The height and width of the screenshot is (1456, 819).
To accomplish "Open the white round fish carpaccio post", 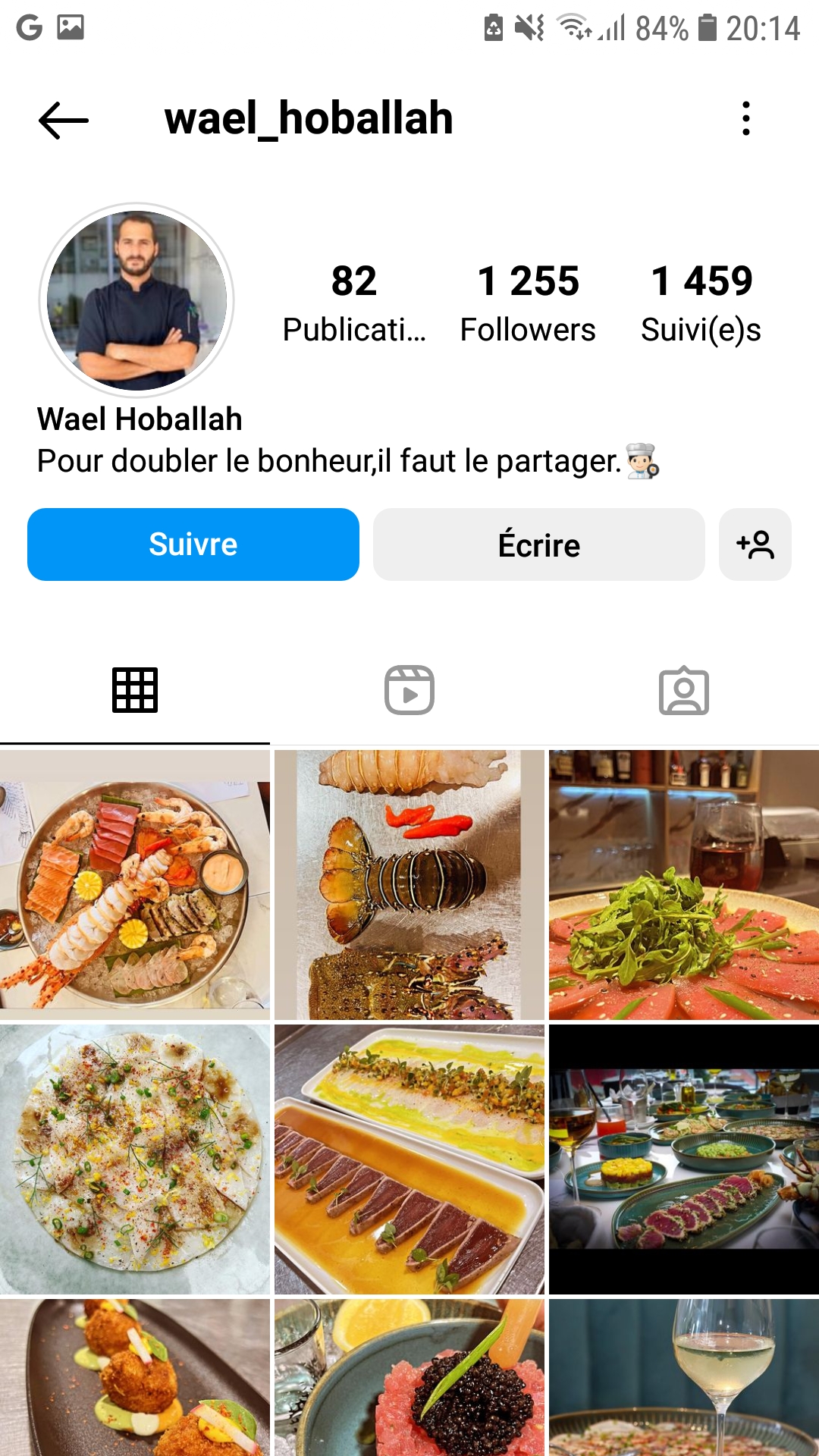I will (x=135, y=1159).
